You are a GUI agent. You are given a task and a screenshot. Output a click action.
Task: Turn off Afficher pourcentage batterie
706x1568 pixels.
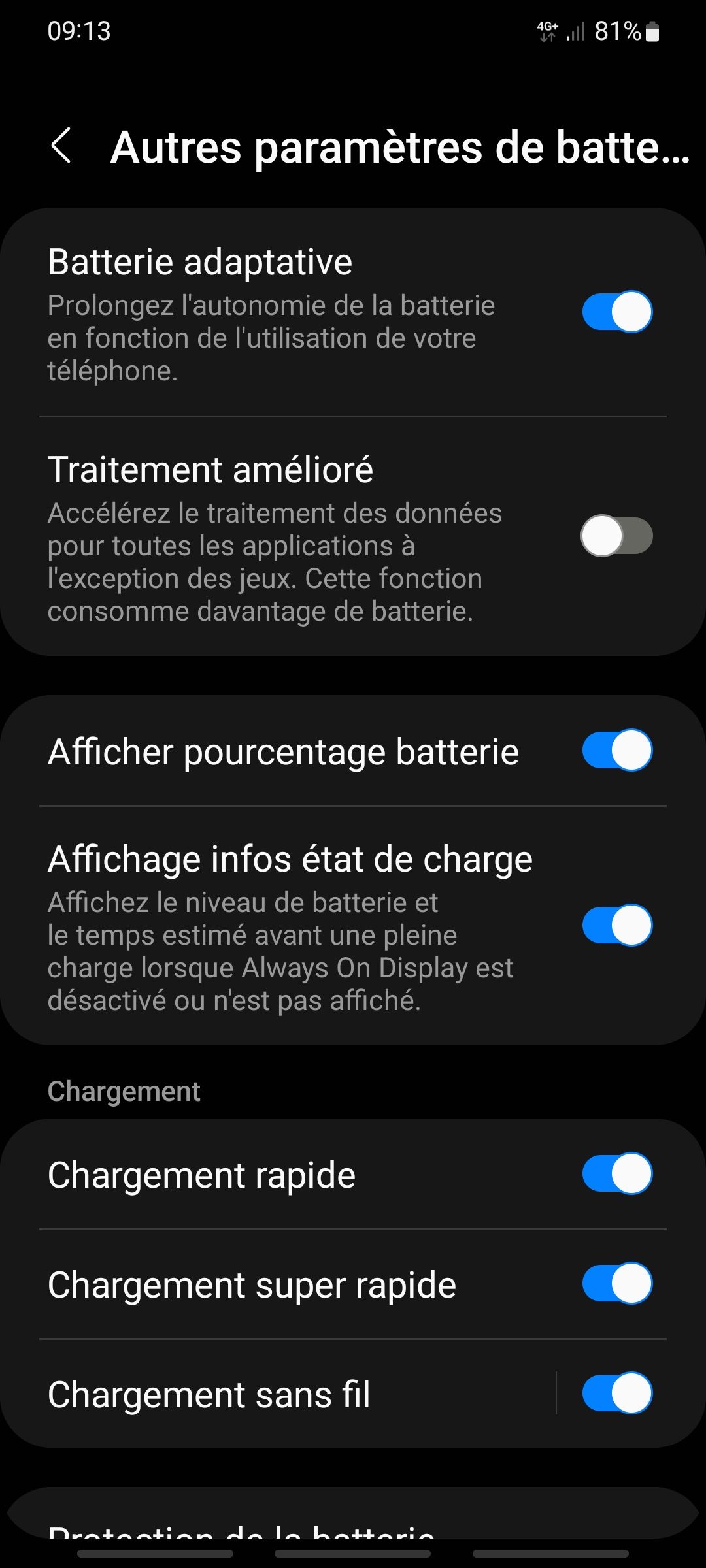coord(616,751)
